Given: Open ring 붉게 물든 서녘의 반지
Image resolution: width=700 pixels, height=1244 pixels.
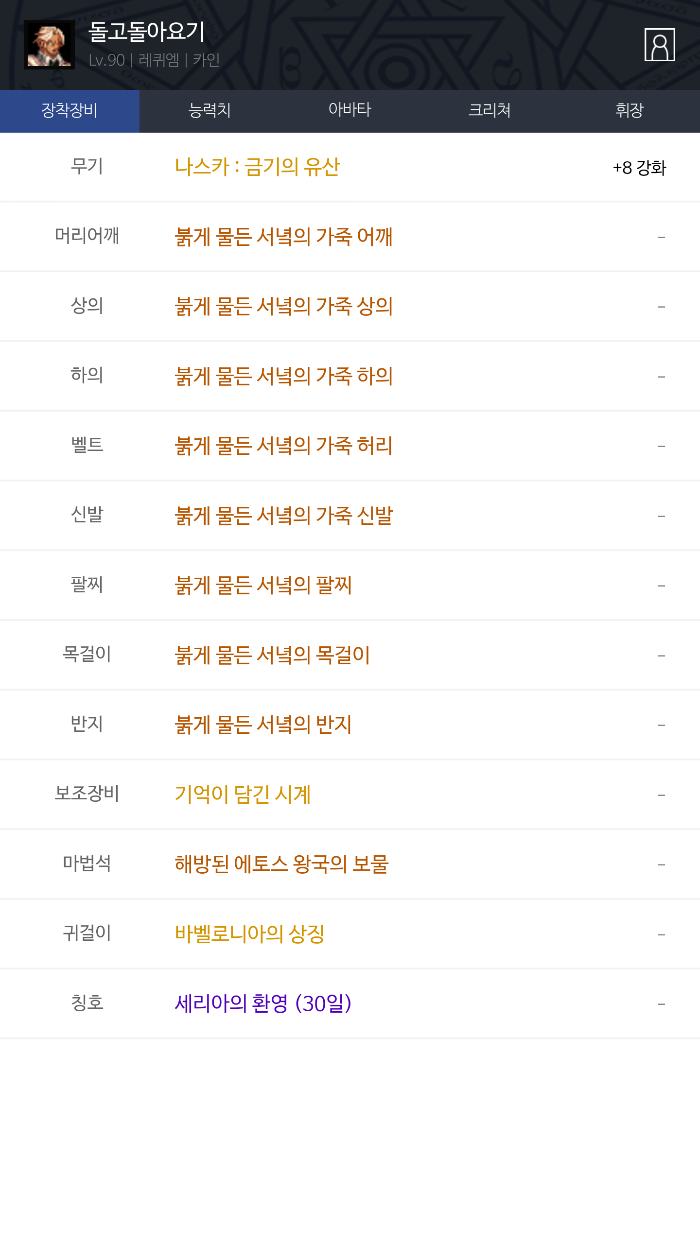Looking at the screenshot, I should click(263, 724).
